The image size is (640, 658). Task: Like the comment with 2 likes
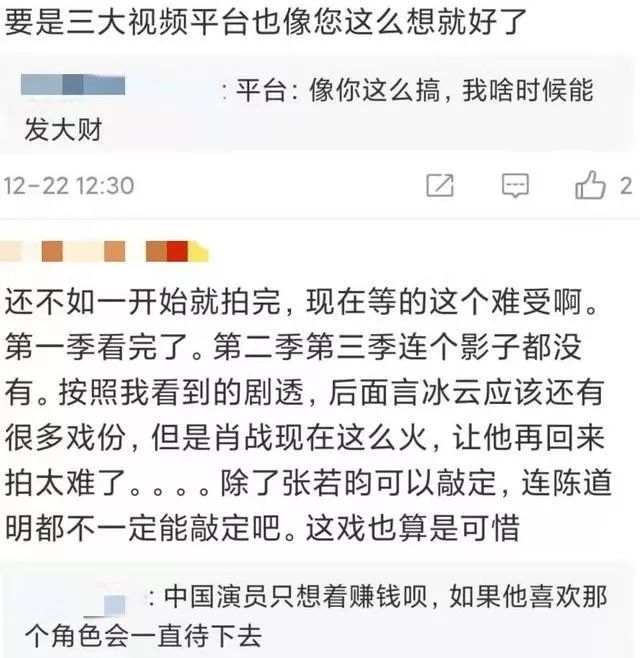pos(591,185)
